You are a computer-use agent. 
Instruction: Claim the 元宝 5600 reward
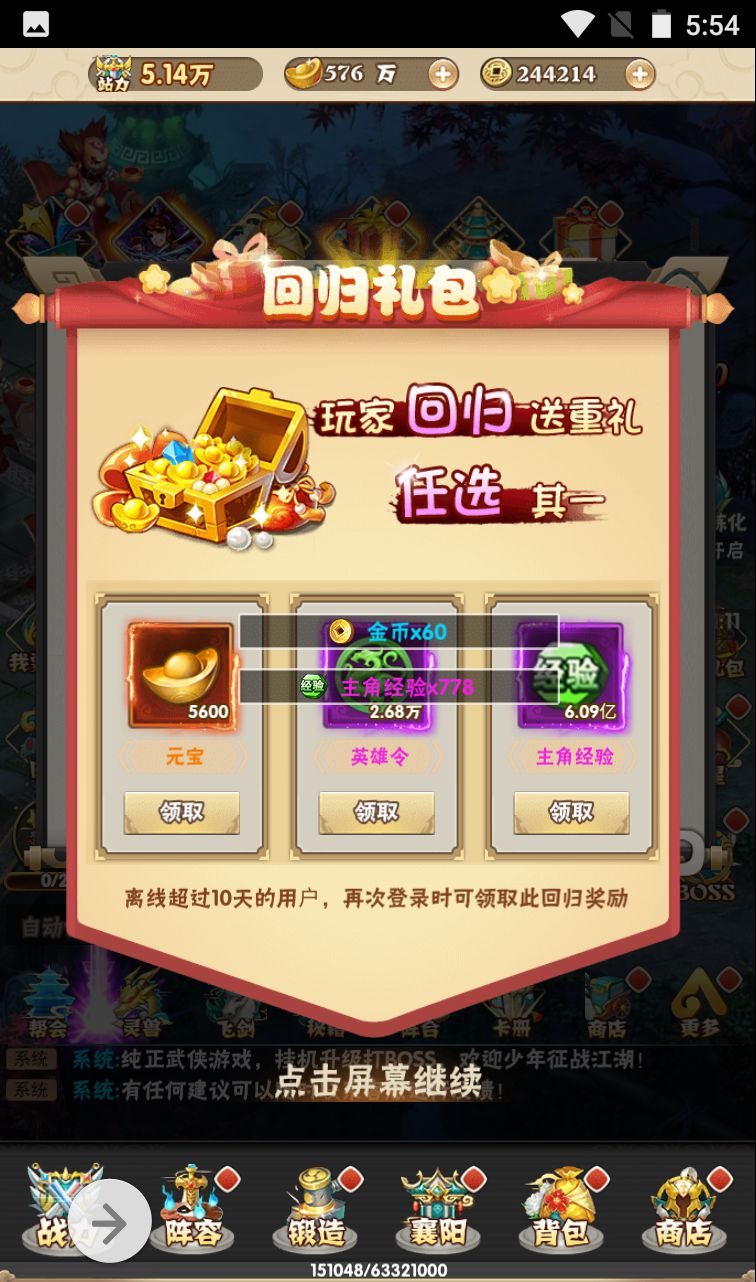[181, 812]
